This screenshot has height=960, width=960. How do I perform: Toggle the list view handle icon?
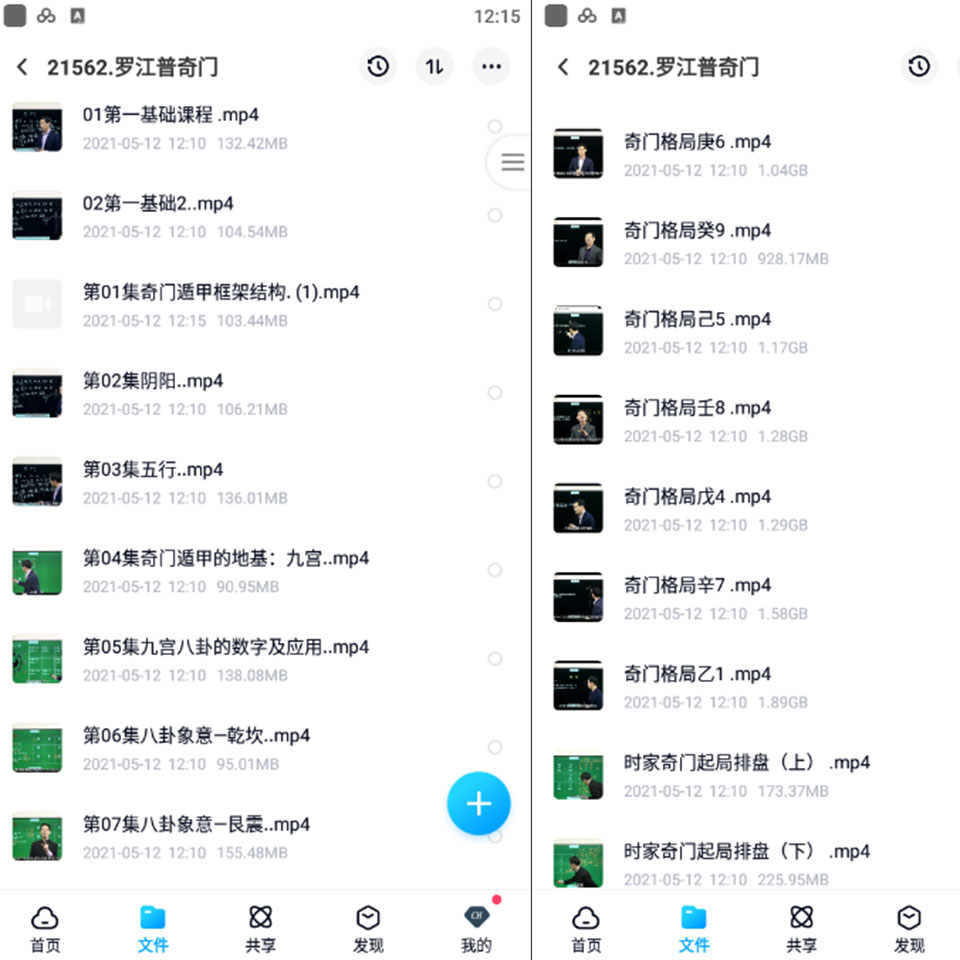click(x=512, y=162)
